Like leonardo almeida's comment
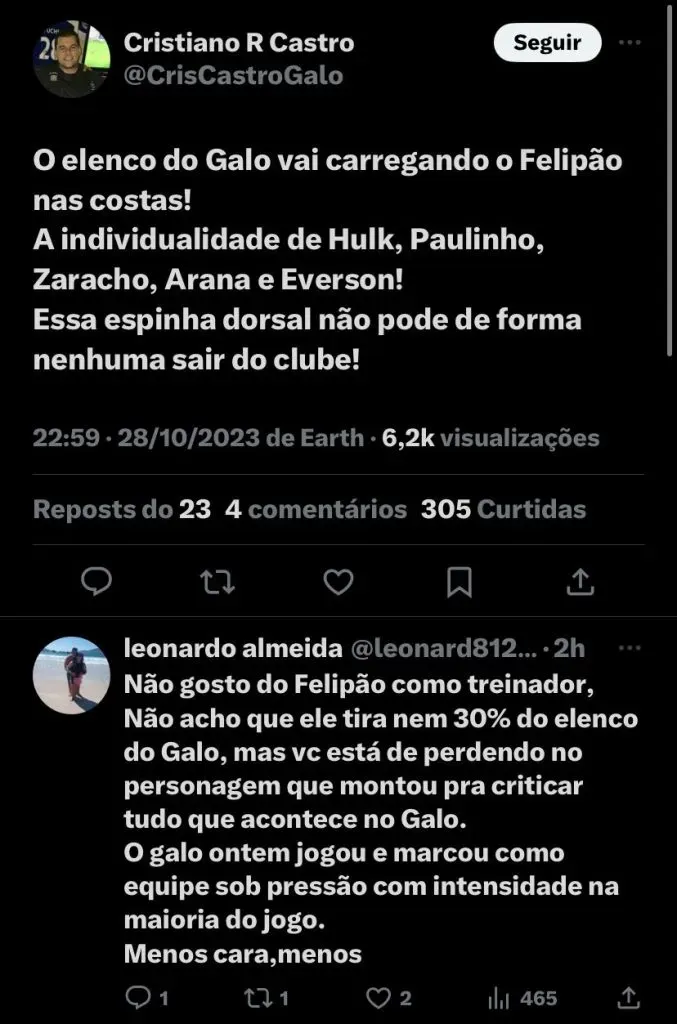The width and height of the screenshot is (677, 1024). coord(378,997)
